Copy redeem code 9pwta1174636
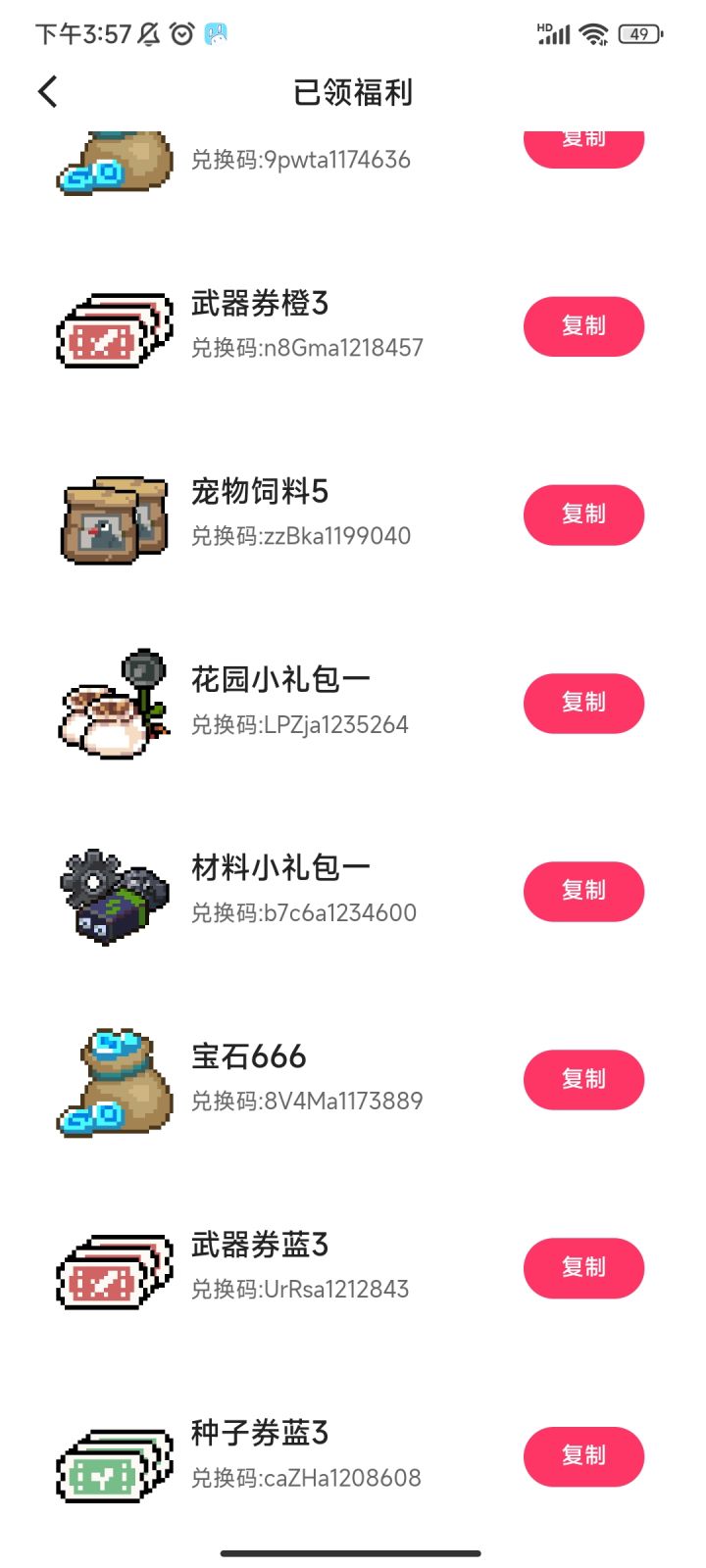706x1568 pixels. click(583, 147)
